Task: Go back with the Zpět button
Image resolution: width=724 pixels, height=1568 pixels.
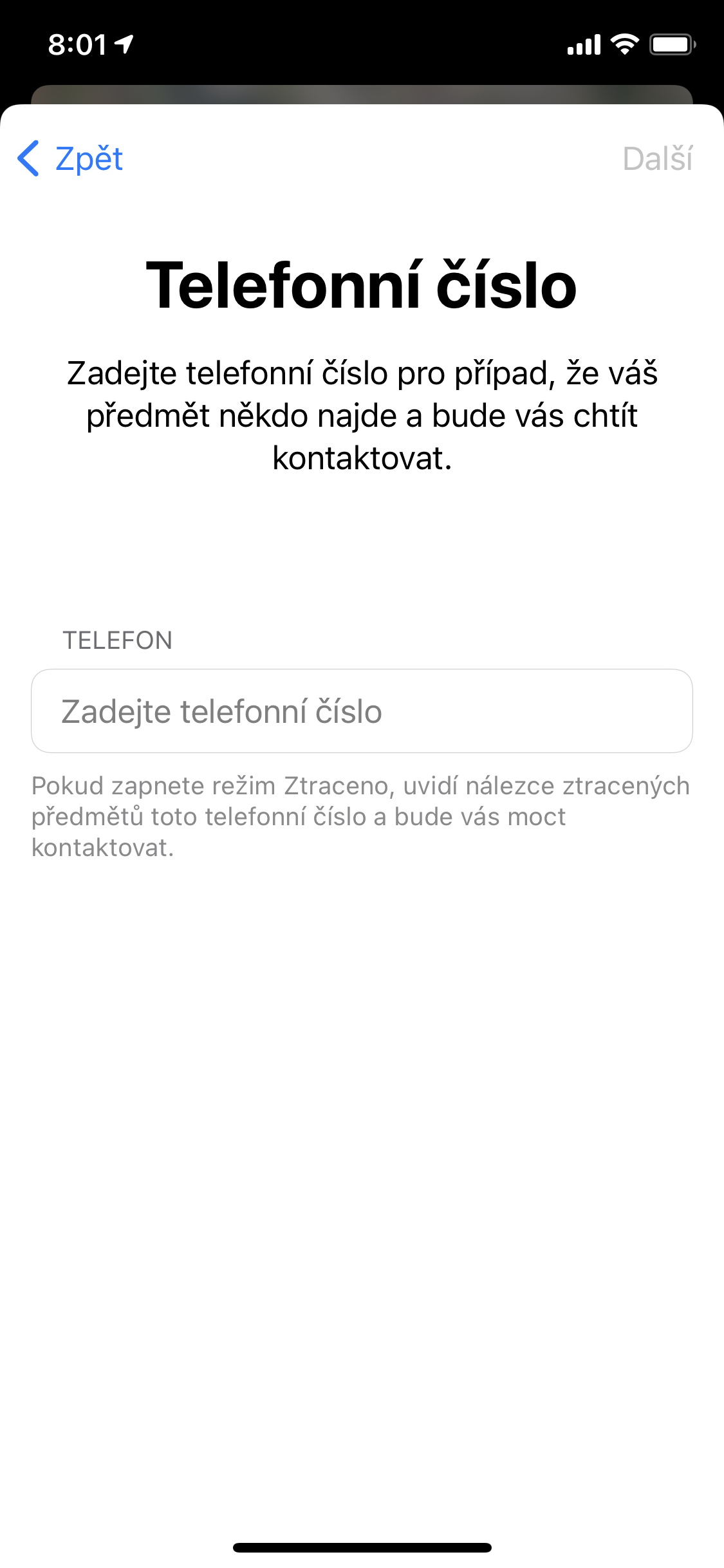Action: pyautogui.click(x=71, y=158)
